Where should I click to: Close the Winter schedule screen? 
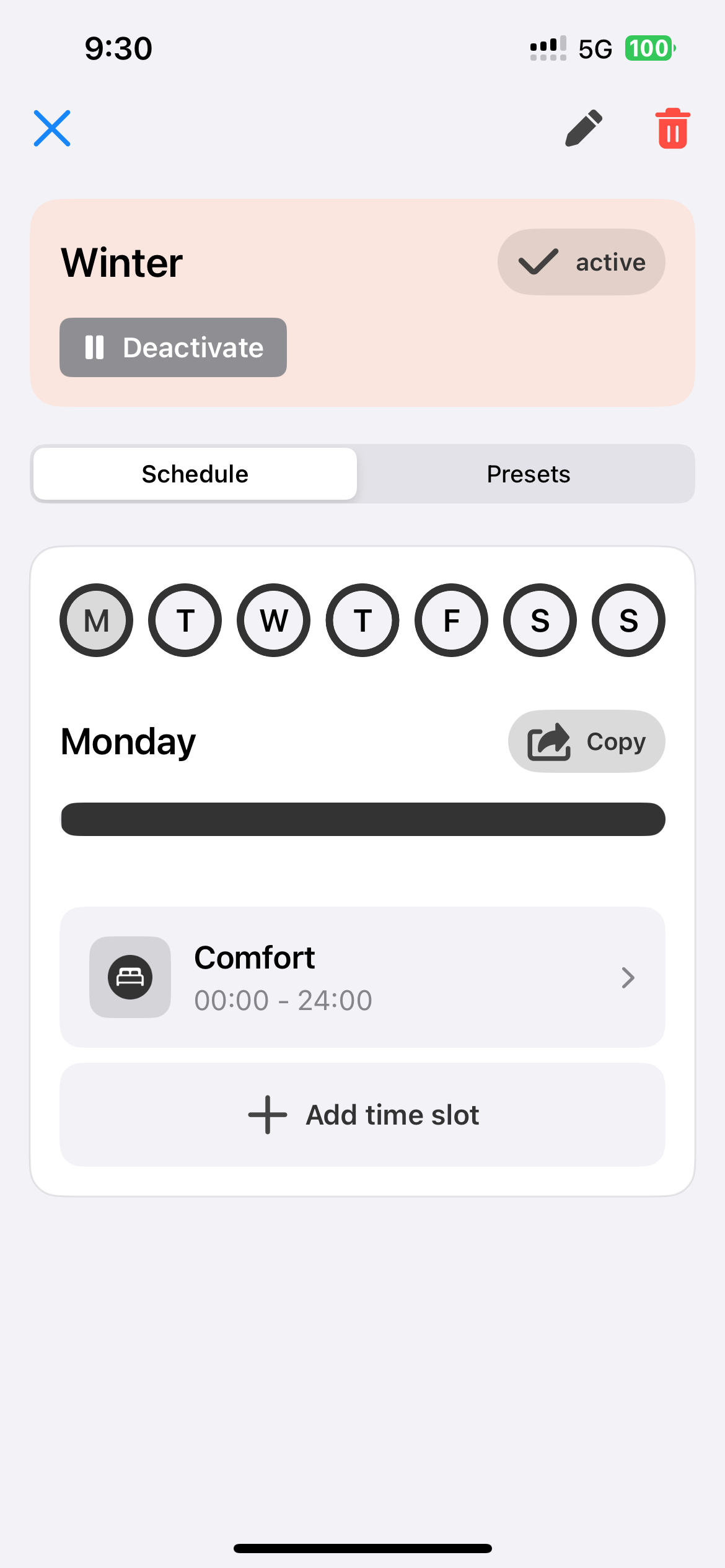(52, 128)
